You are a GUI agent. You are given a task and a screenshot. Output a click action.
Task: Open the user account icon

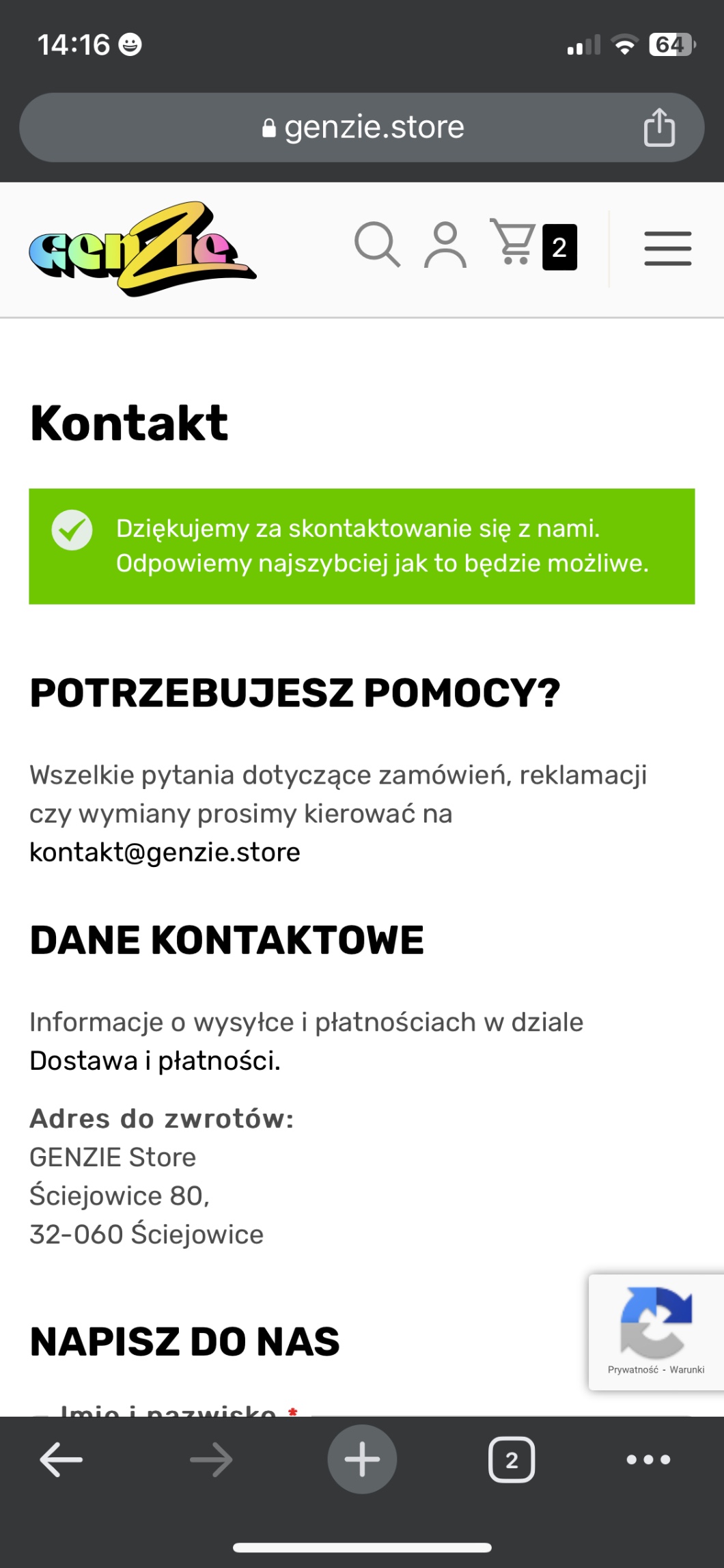(445, 245)
